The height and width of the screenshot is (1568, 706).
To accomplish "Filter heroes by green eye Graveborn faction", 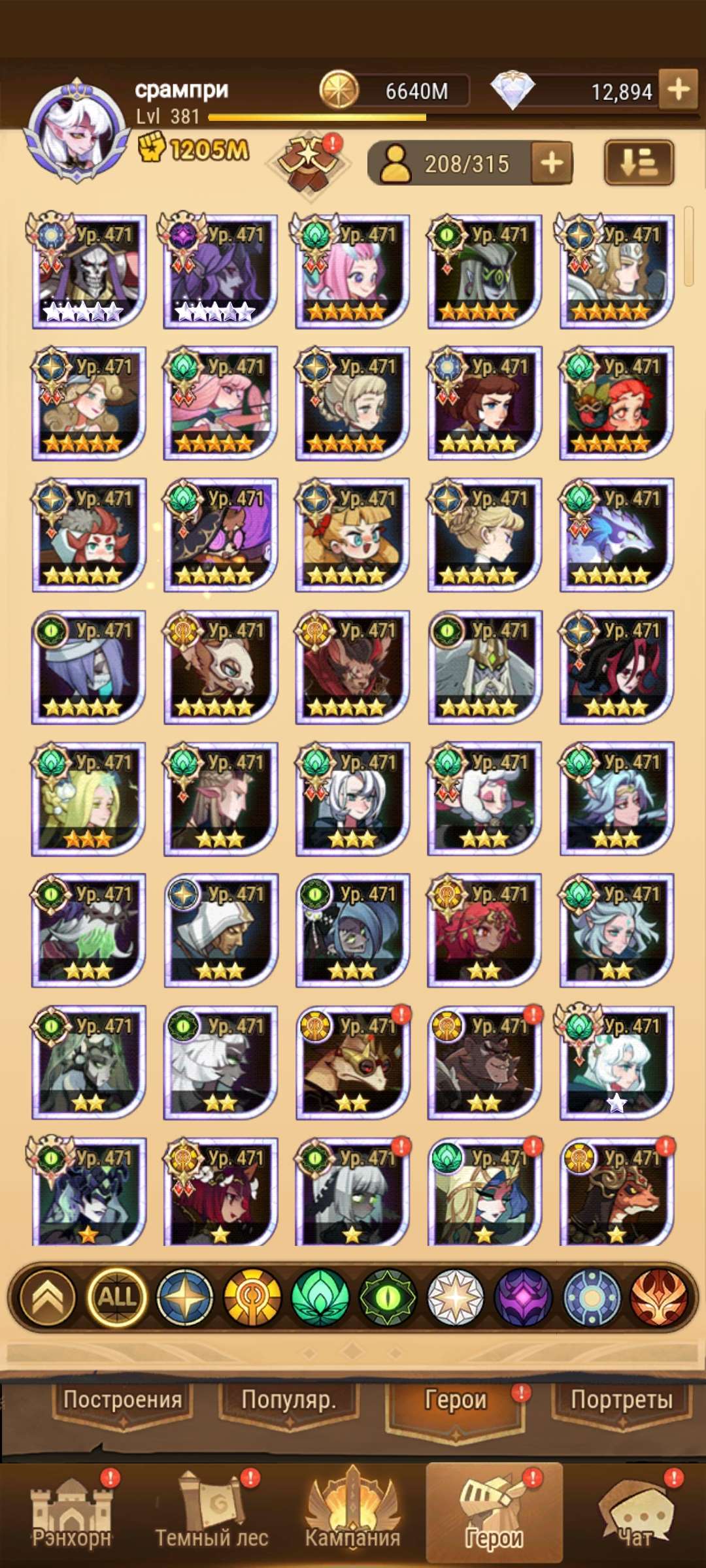I will [x=388, y=1297].
